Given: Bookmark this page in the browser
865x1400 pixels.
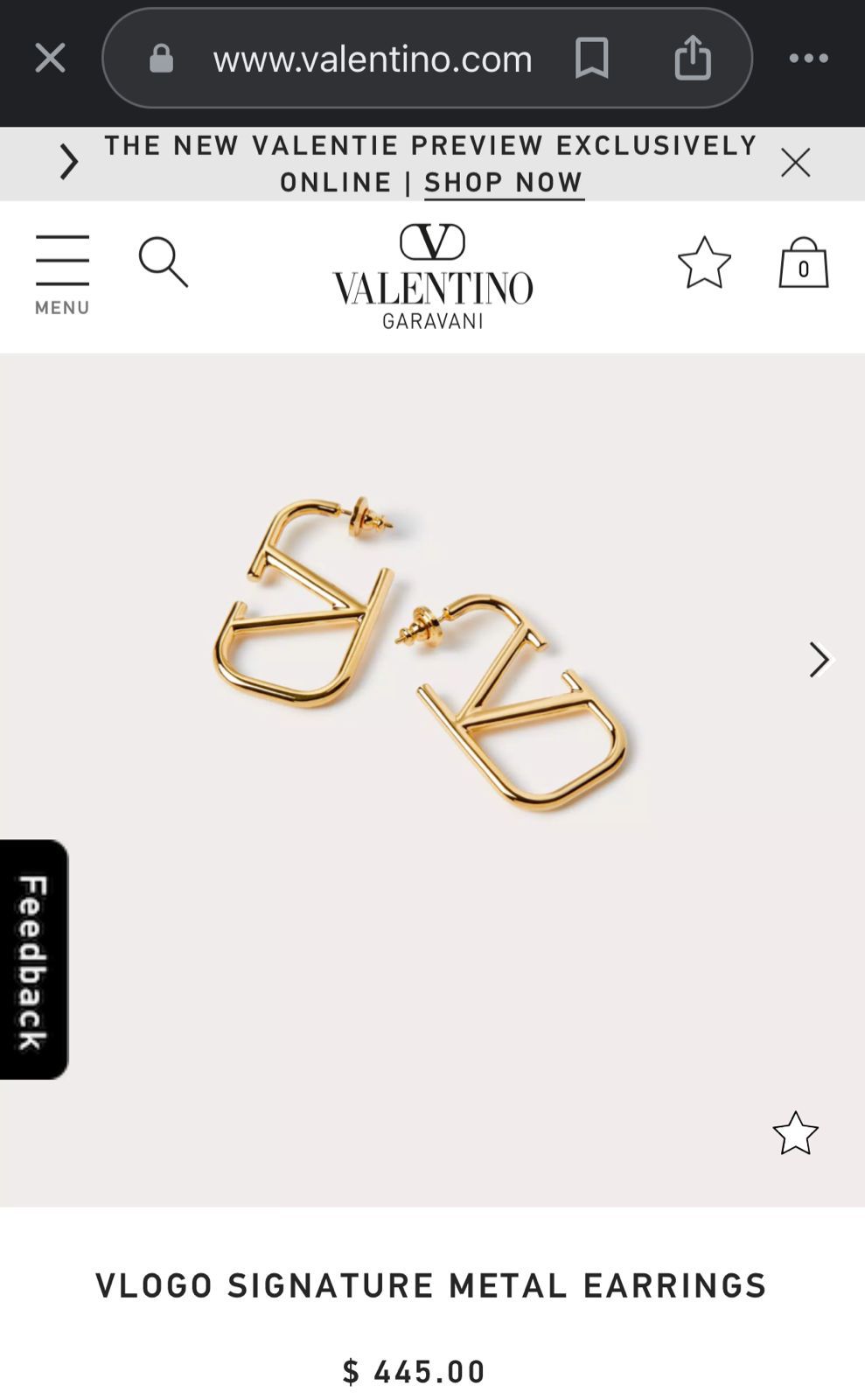Looking at the screenshot, I should coord(591,59).
